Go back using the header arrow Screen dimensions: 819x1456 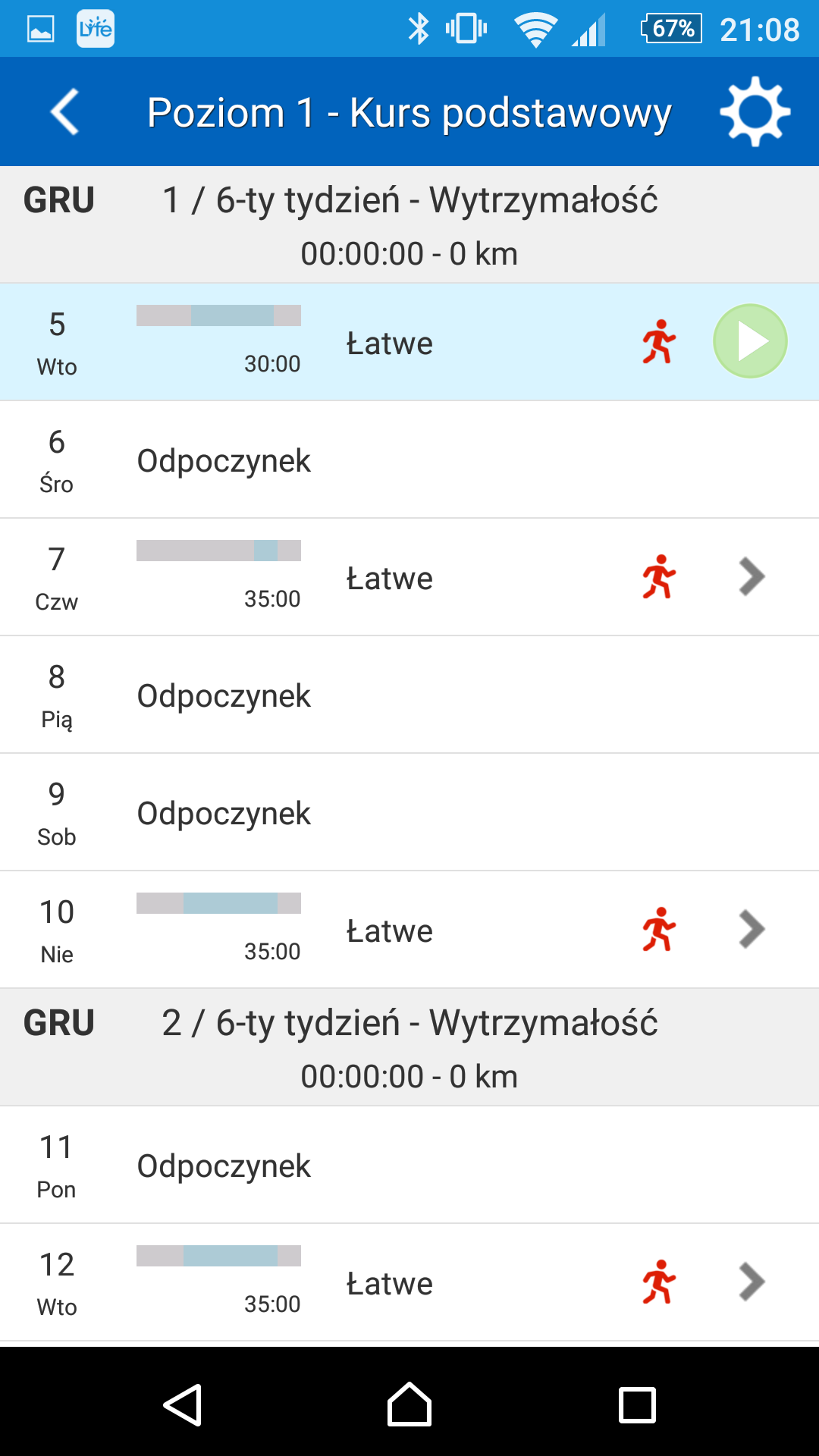click(x=64, y=112)
